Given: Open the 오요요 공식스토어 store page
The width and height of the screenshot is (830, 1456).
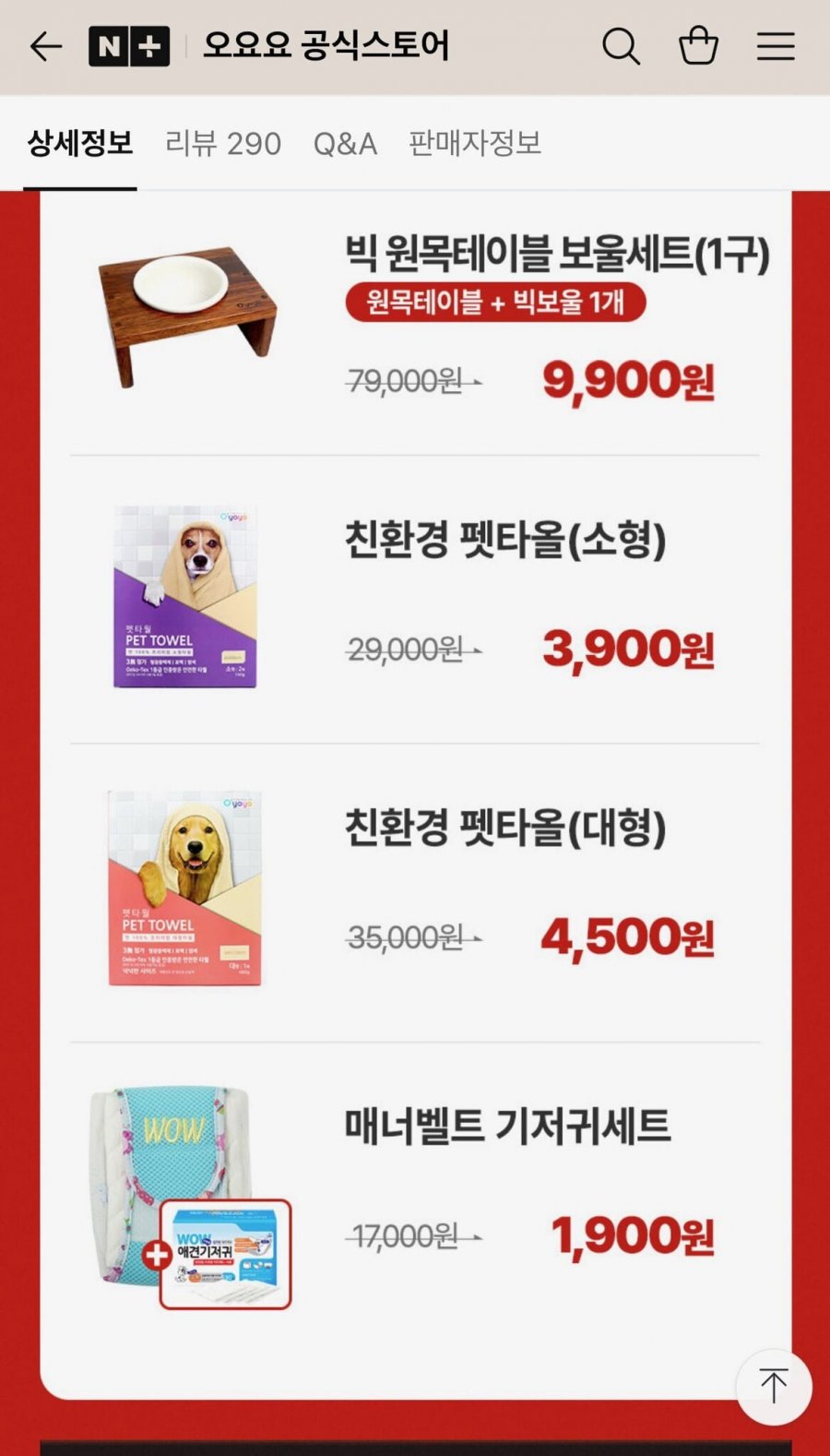Looking at the screenshot, I should pyautogui.click(x=326, y=46).
